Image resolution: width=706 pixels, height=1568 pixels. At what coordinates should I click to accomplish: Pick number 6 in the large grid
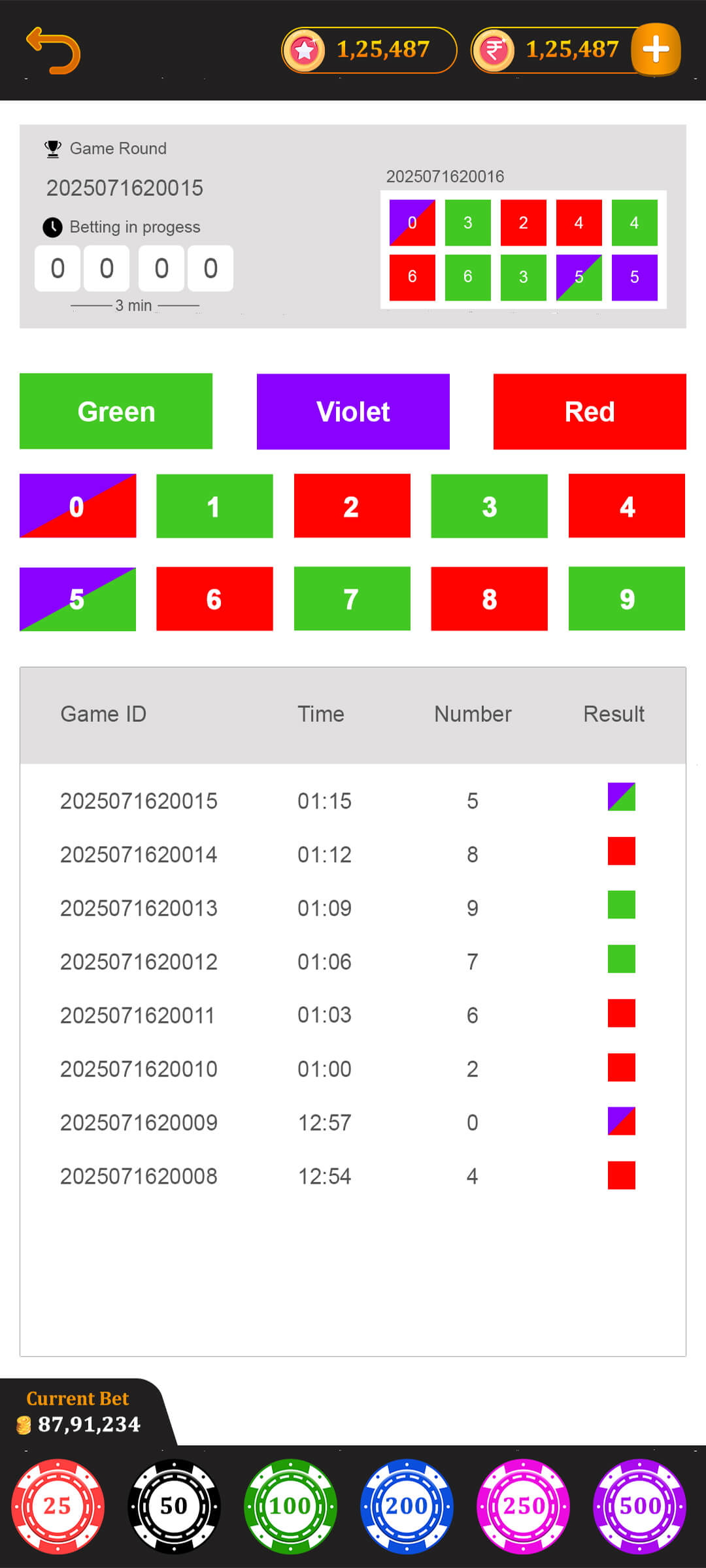[214, 598]
